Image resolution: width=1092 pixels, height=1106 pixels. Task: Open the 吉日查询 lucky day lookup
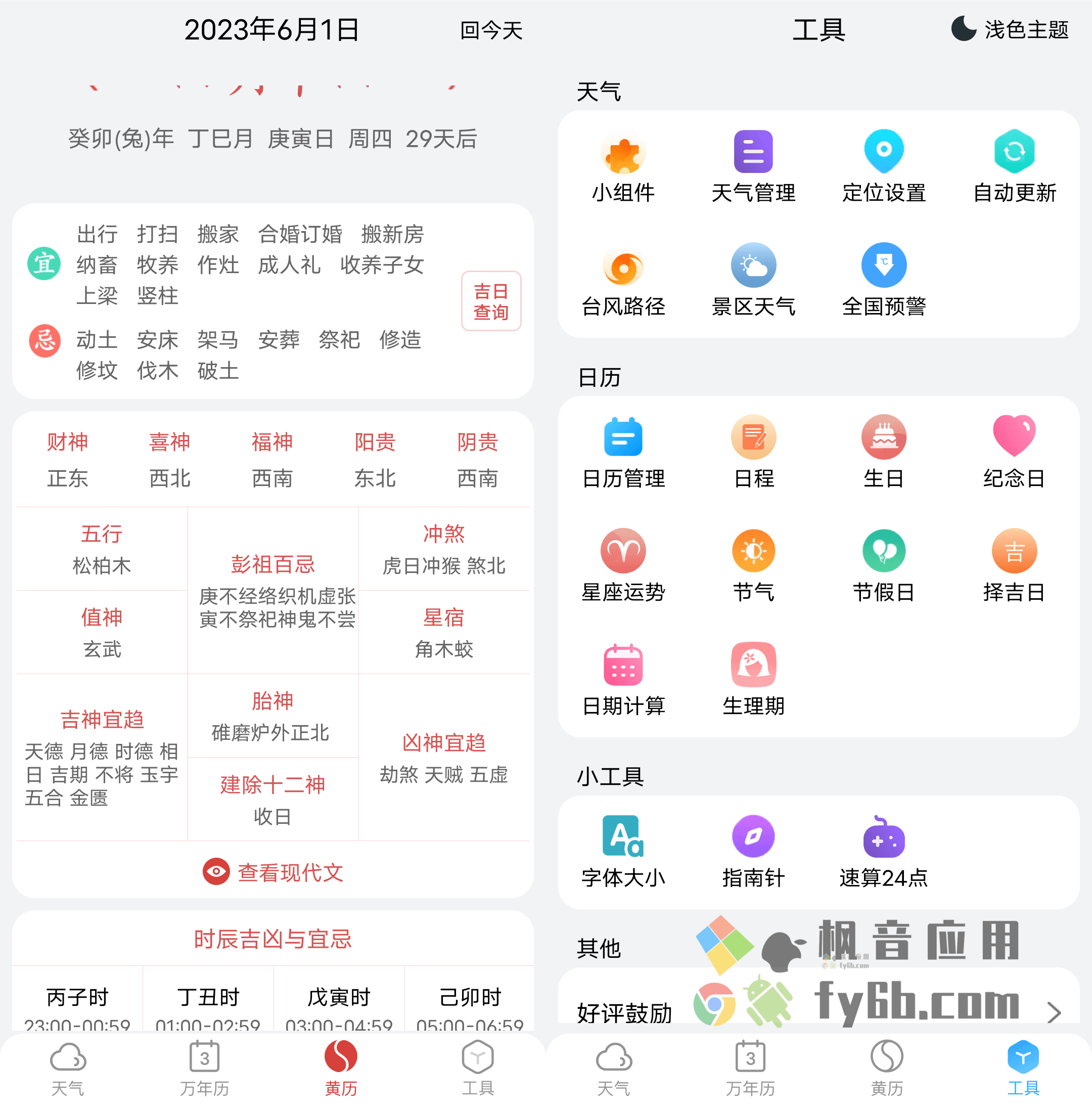[x=491, y=301]
